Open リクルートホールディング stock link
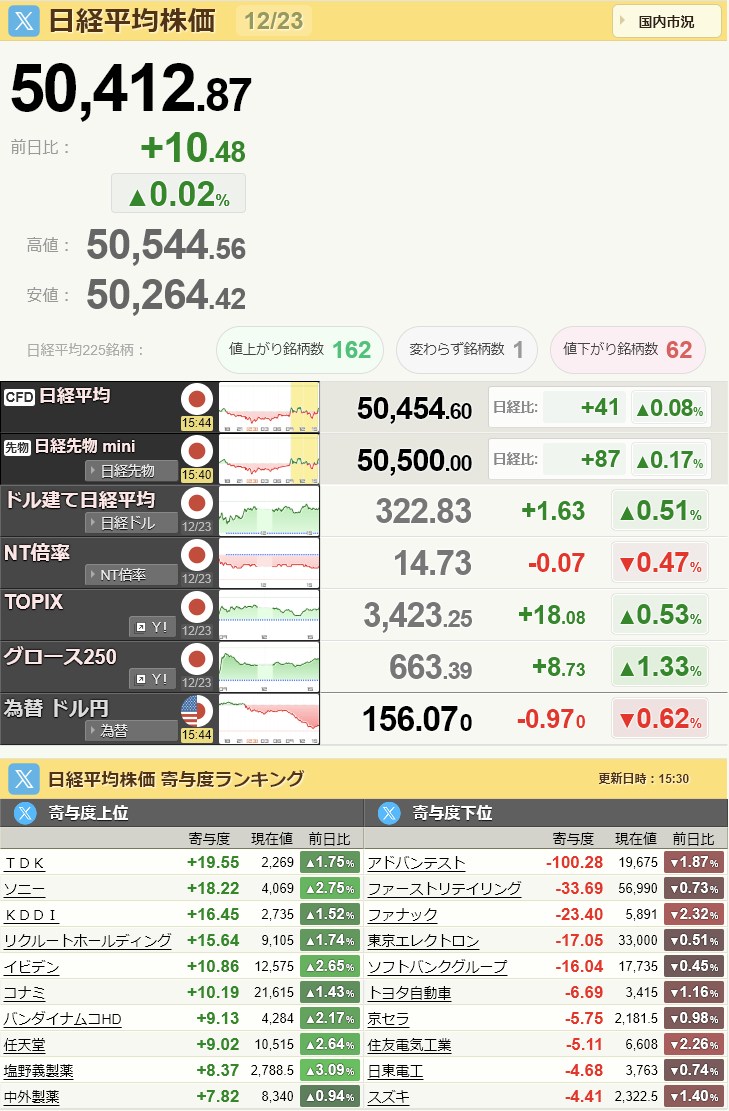Screen dimensions: 729x1111 tap(87, 940)
